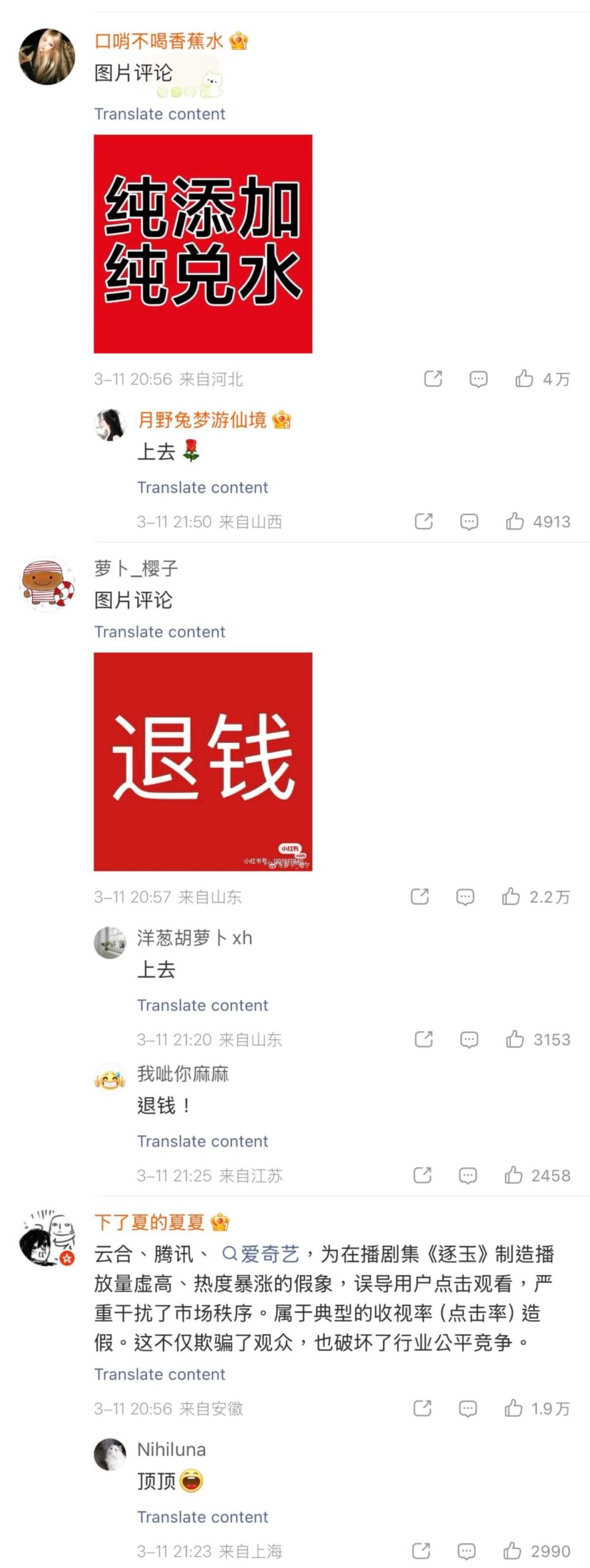Share 口哨不喝香蕉水's comment
This screenshot has width=590, height=1568.
tap(433, 379)
